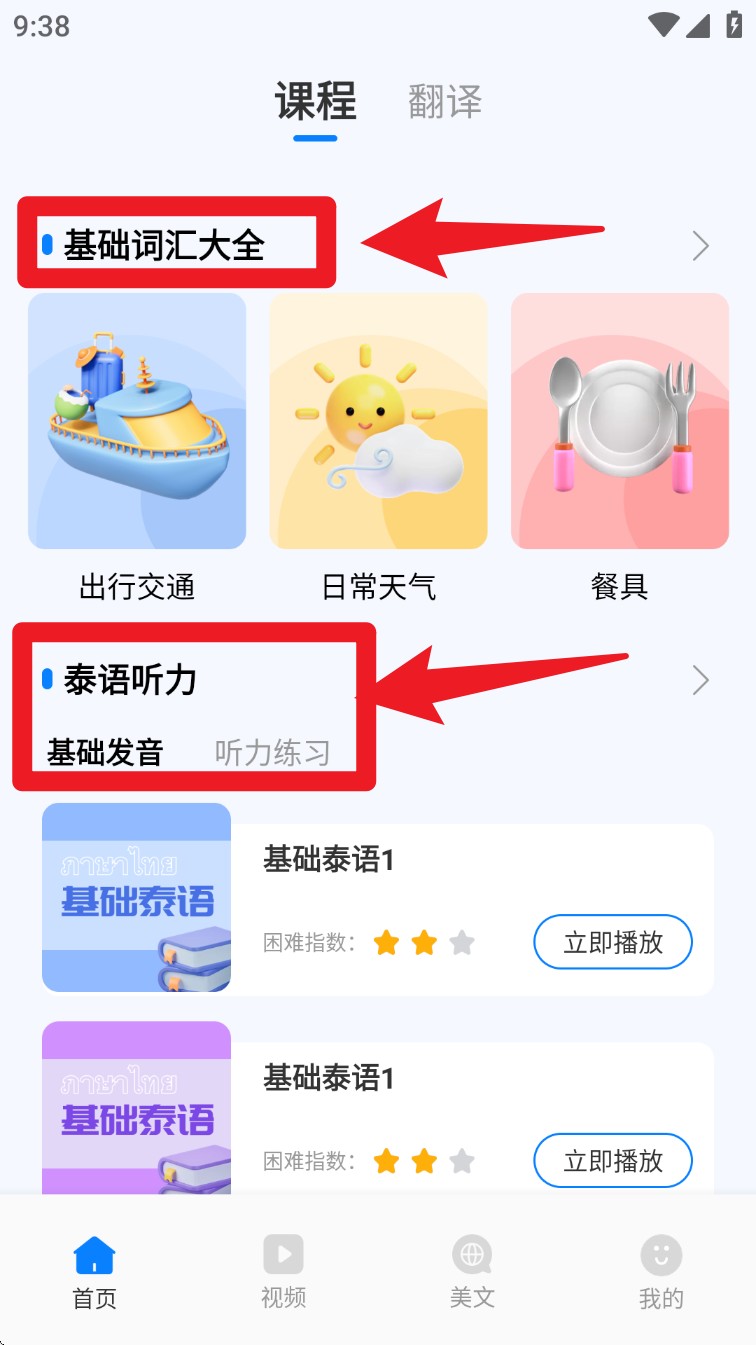Open the blue 基础泰语 course card
Image resolution: width=756 pixels, height=1345 pixels.
(137, 897)
